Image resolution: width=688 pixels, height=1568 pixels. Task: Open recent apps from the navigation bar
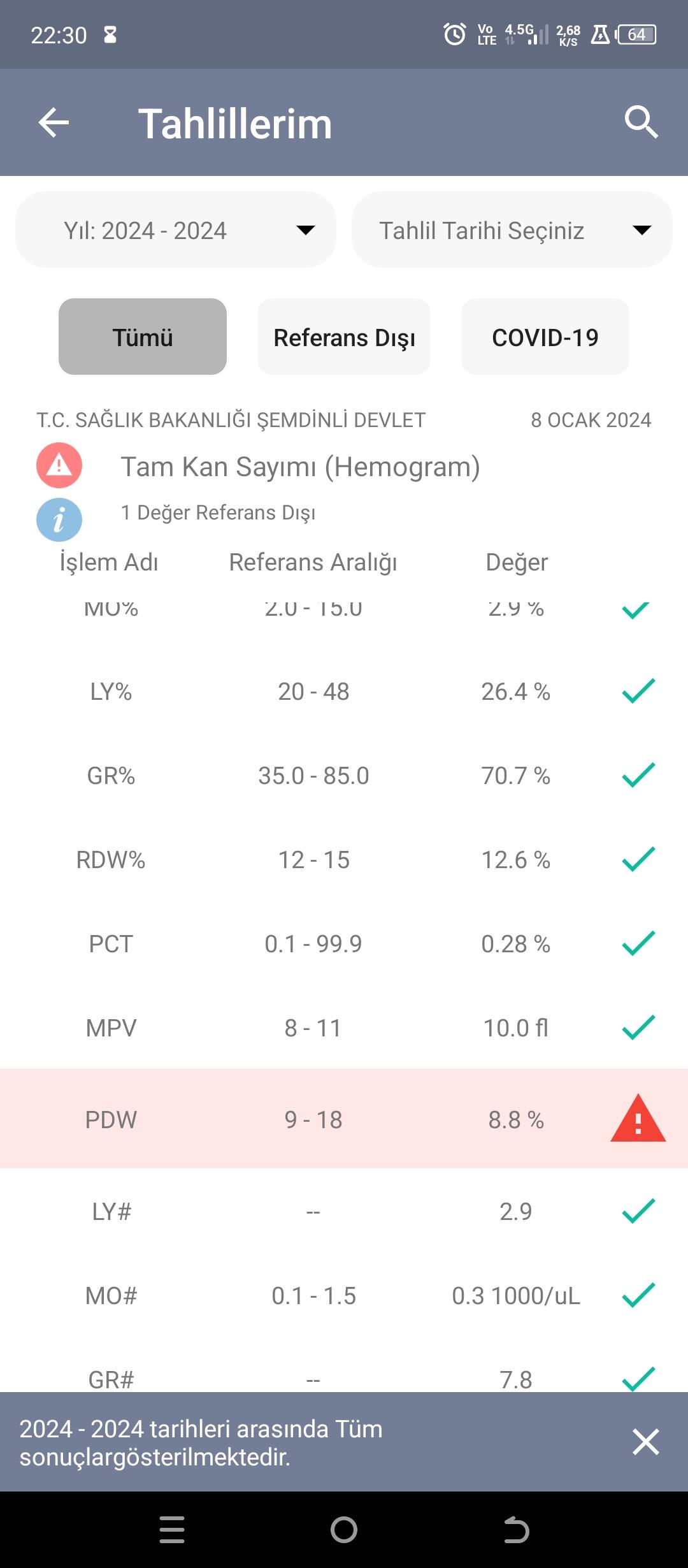[x=172, y=1530]
